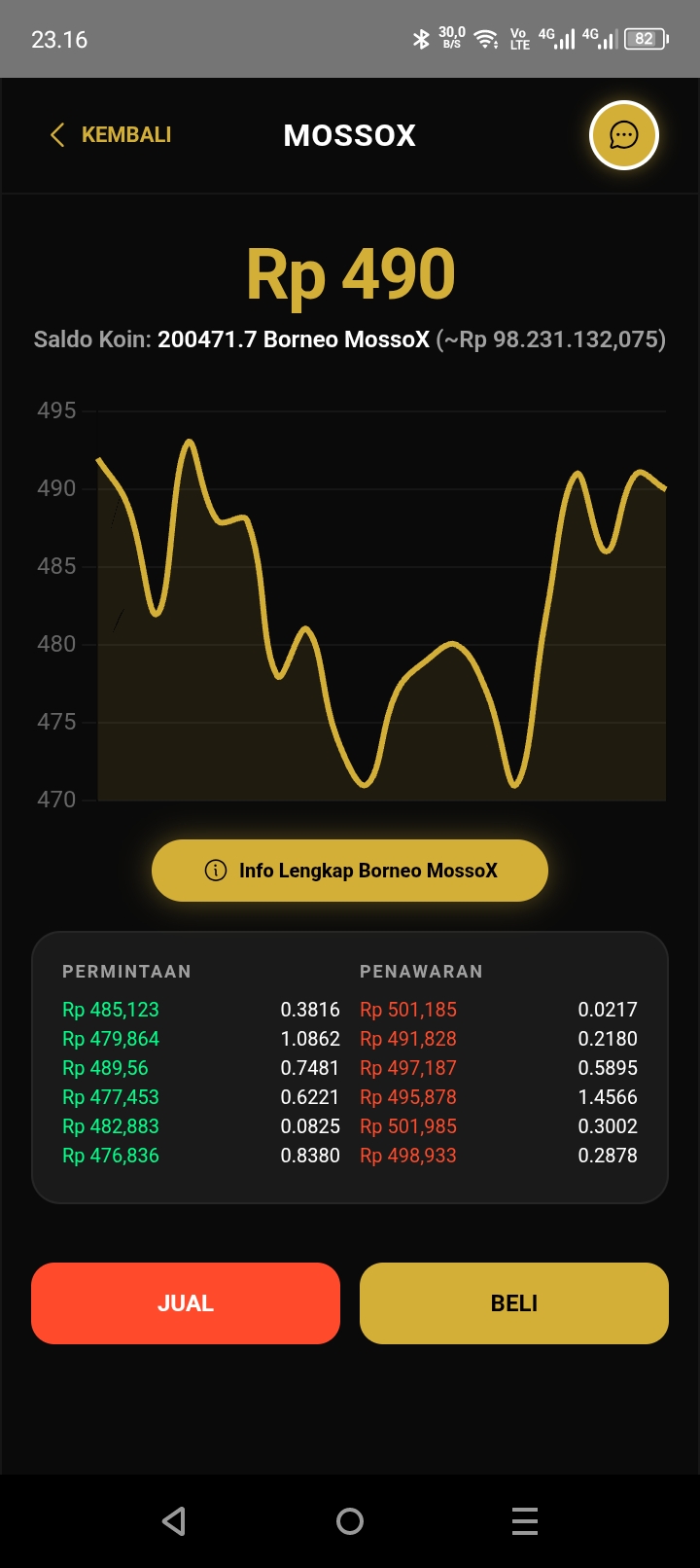The image size is (700, 1568).
Task: Go back with the KEMBALI button
Action: (111, 135)
